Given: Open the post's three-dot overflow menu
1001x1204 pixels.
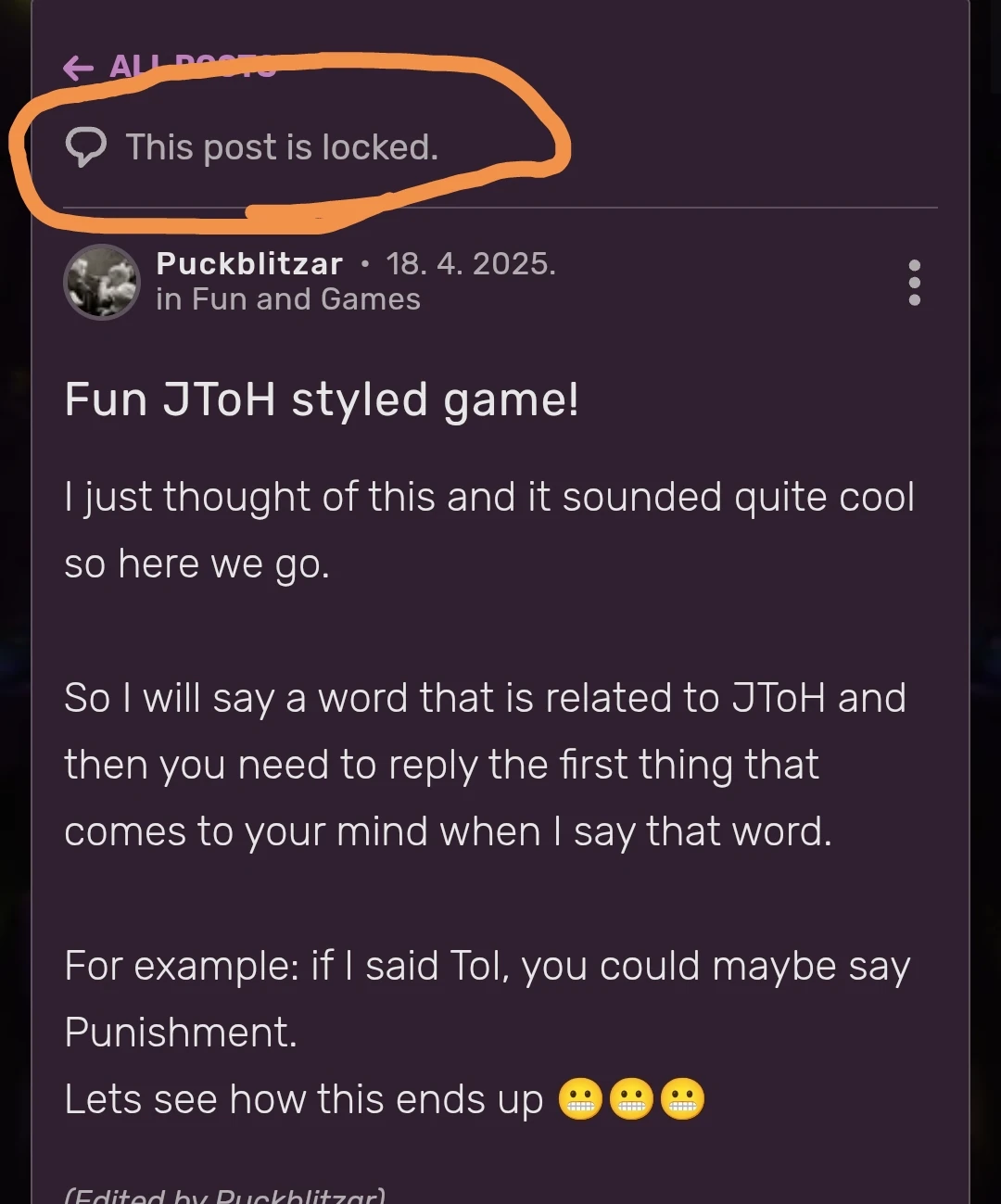Looking at the screenshot, I should (x=914, y=282).
